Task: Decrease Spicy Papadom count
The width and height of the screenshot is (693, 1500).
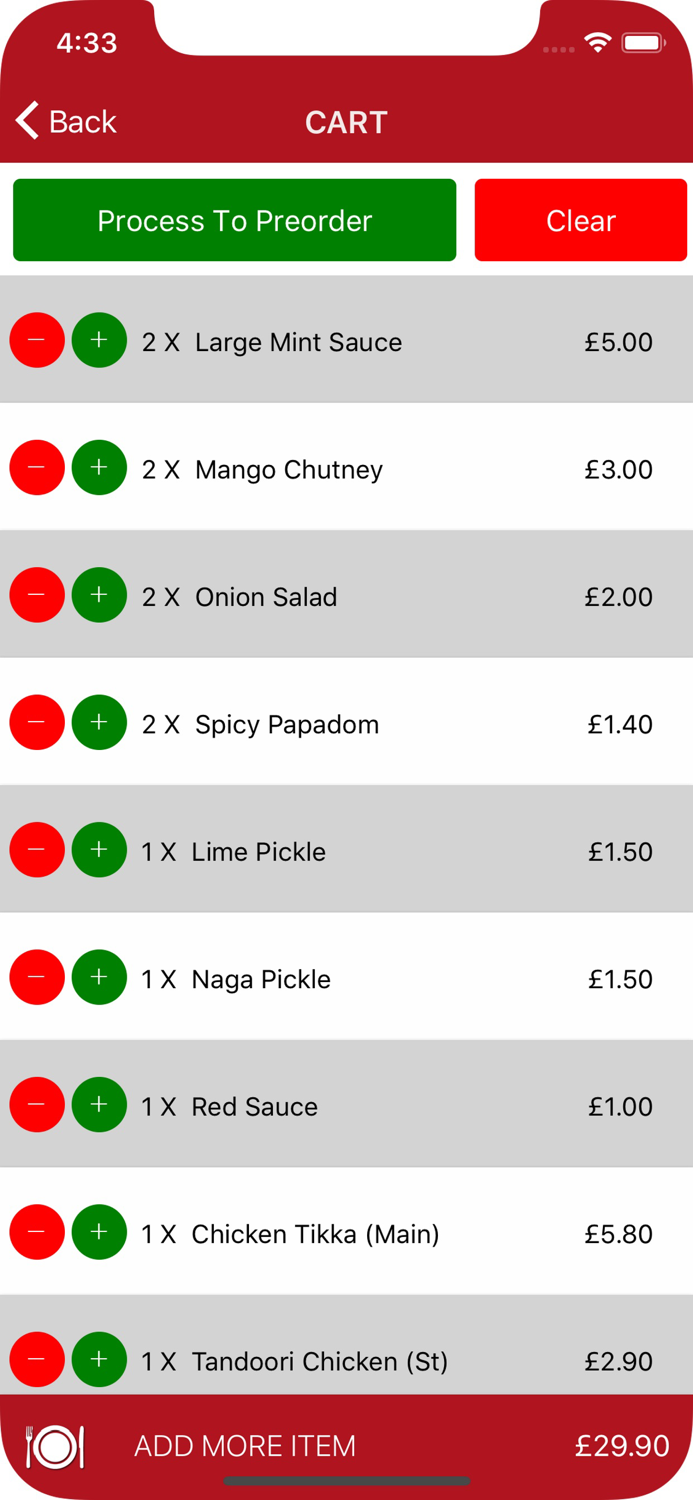Action: tap(37, 722)
